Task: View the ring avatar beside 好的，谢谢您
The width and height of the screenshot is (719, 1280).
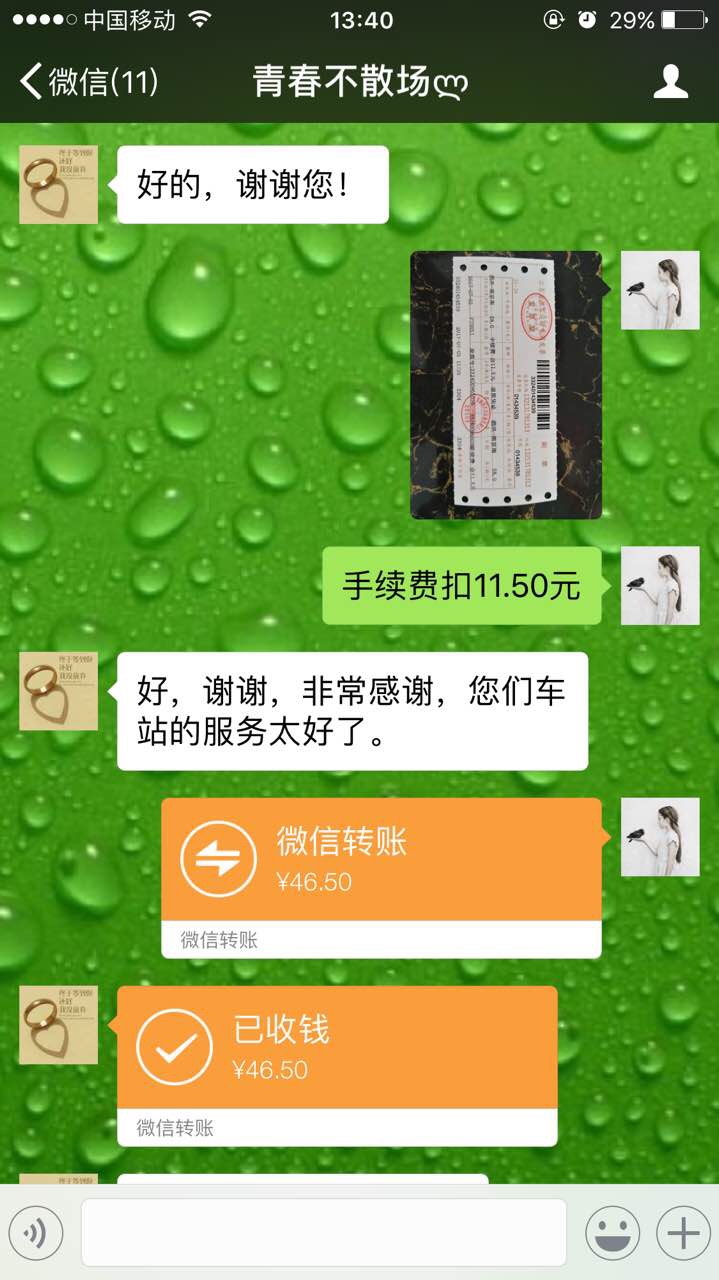Action: (59, 185)
